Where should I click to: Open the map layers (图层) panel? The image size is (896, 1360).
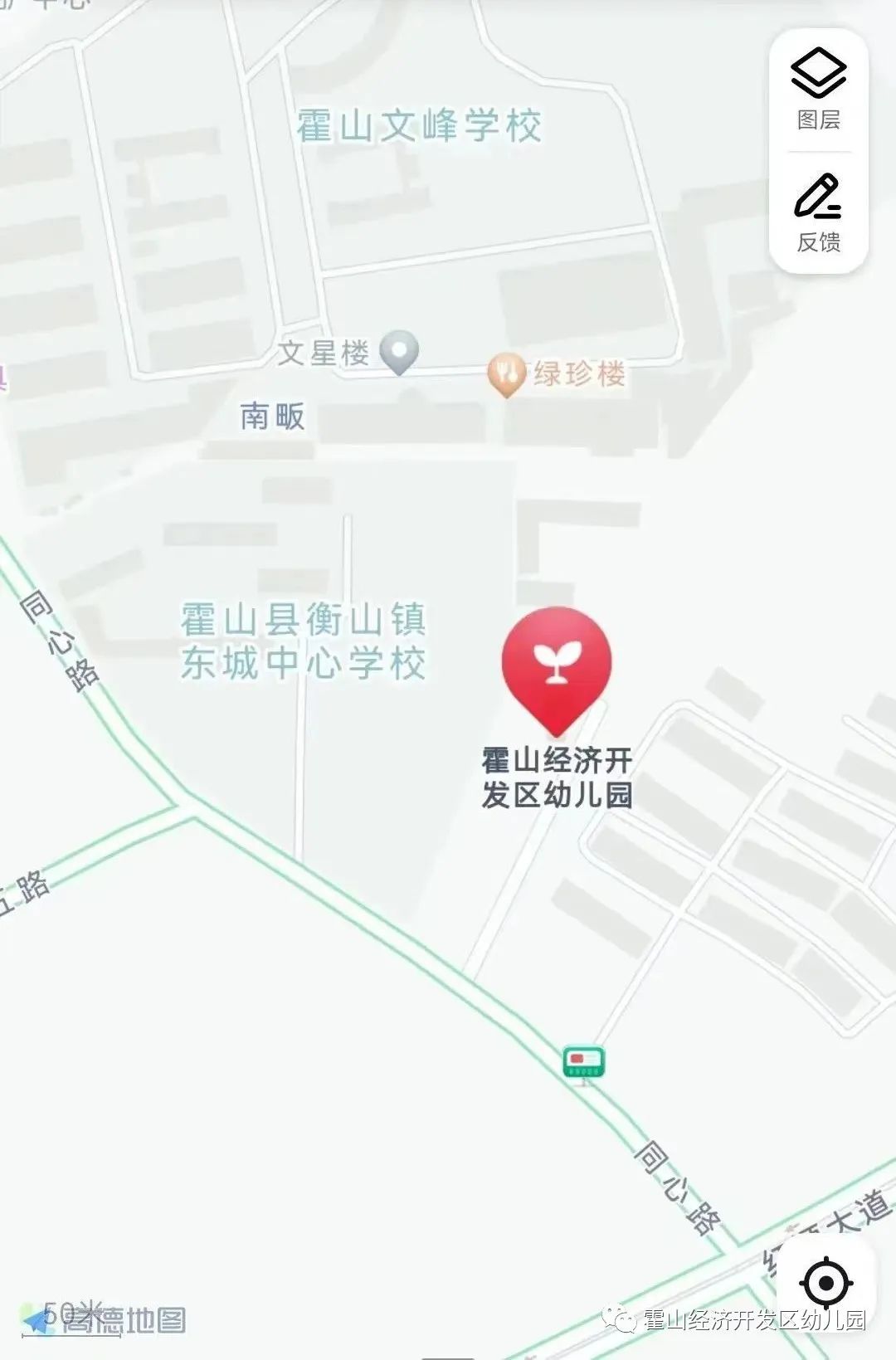point(818,89)
